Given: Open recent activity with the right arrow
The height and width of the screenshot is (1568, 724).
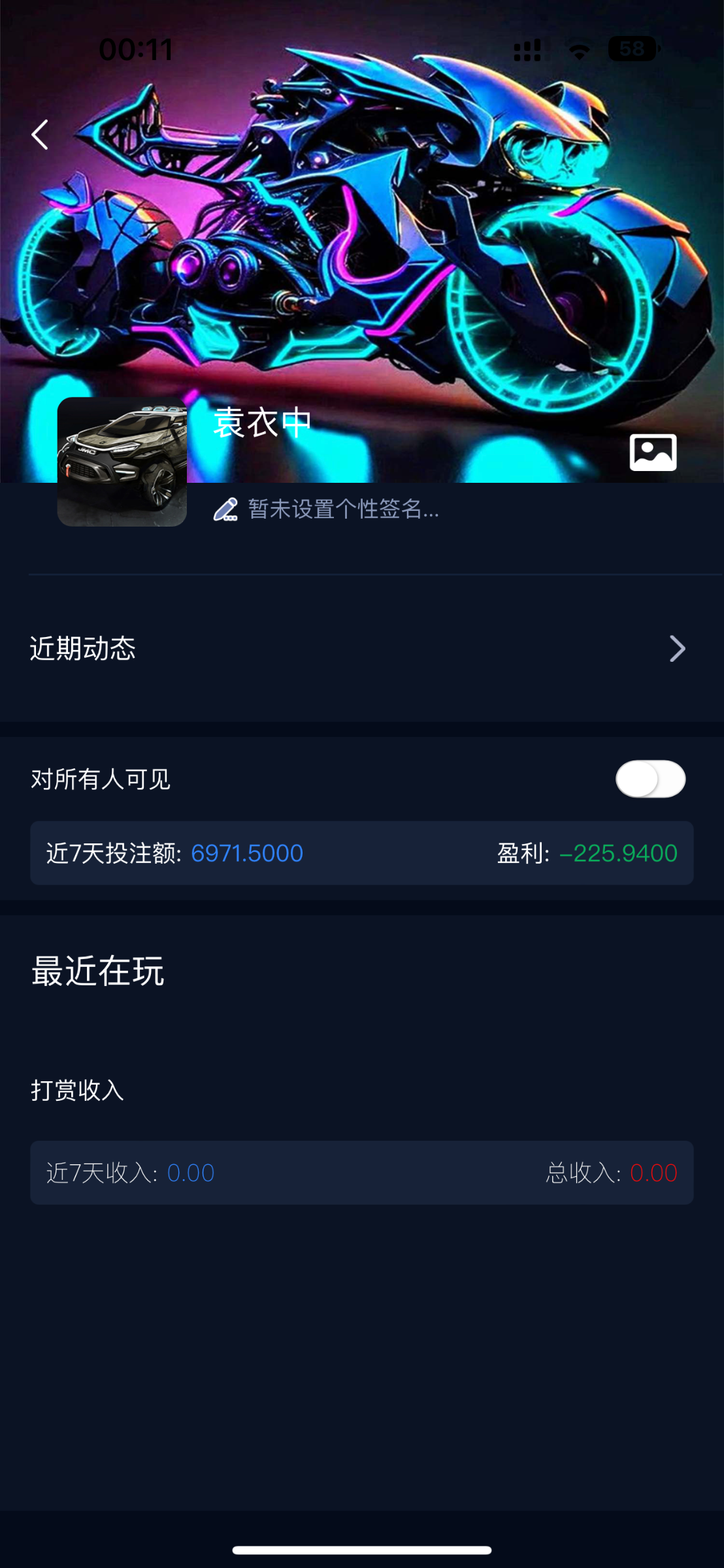Looking at the screenshot, I should 676,649.
